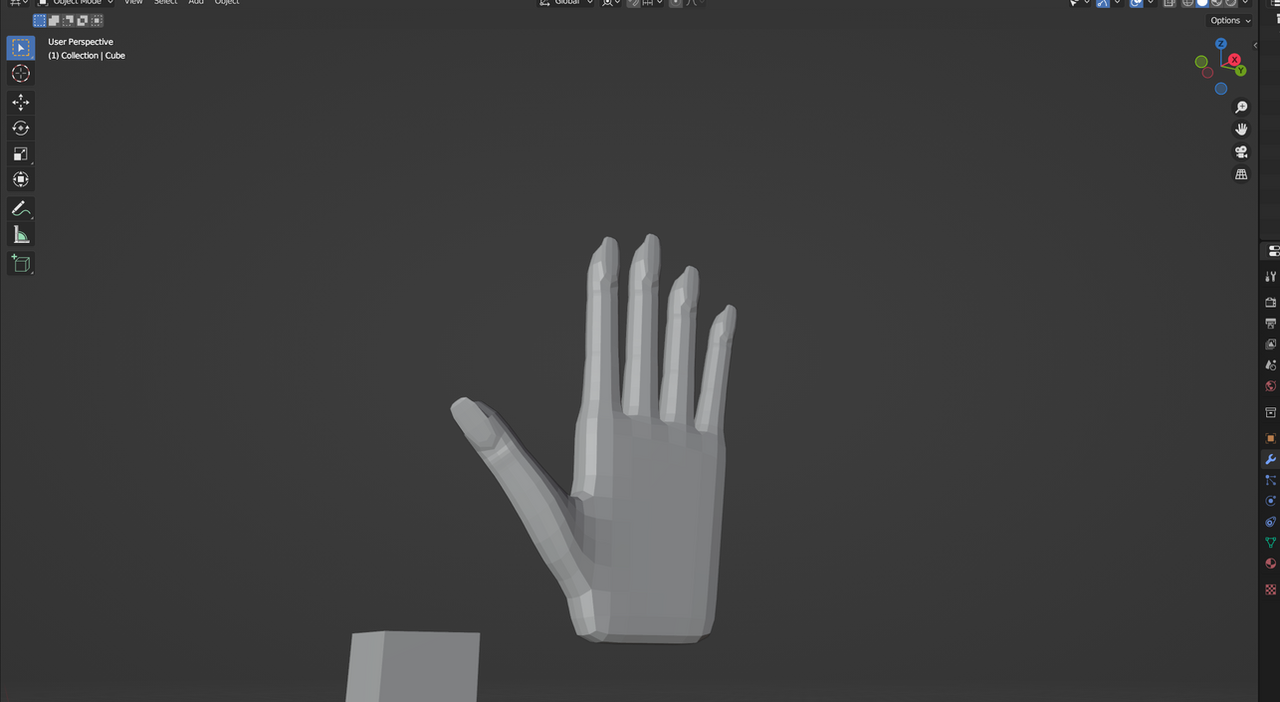1280x702 pixels.
Task: Snap view to the blue Z axis
Action: coord(1221,44)
